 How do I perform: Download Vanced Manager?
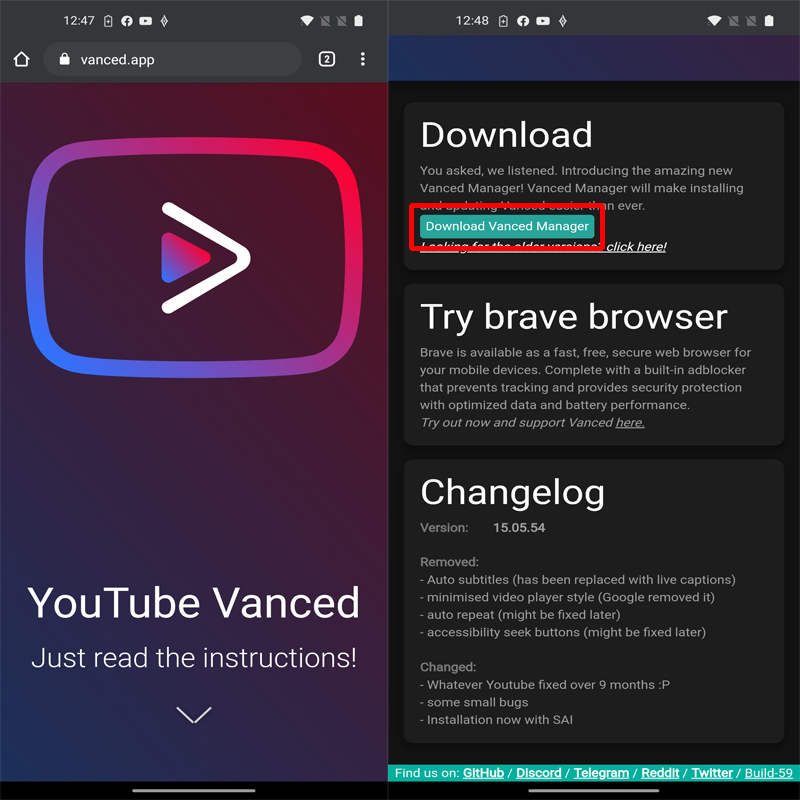pyautogui.click(x=507, y=226)
